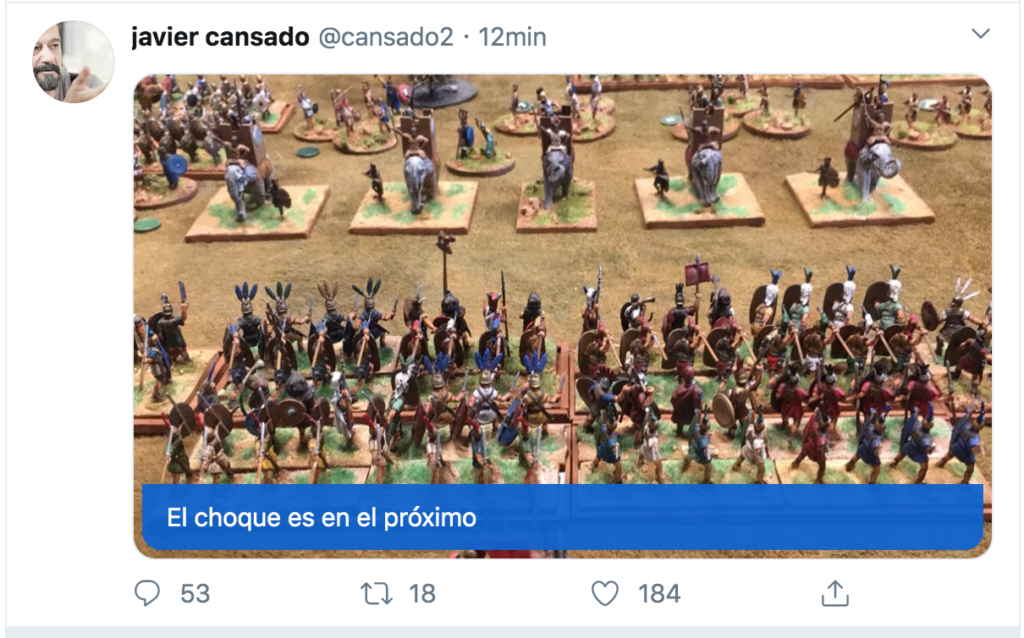Viewport: 1024px width, 638px height.
Task: Share javier cansado's tweet
Action: pos(834,593)
